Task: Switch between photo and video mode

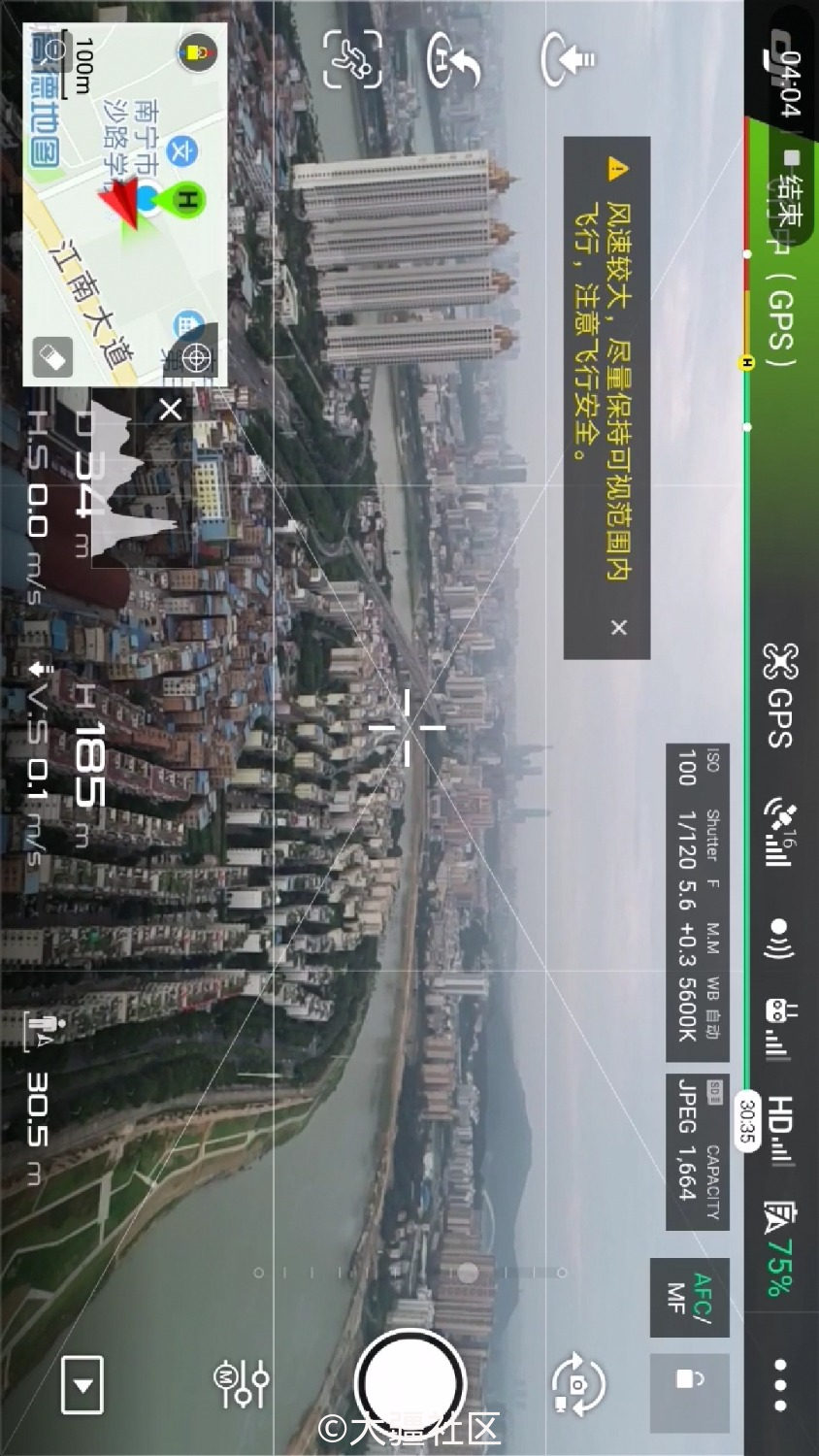Action: pyautogui.click(x=578, y=1383)
